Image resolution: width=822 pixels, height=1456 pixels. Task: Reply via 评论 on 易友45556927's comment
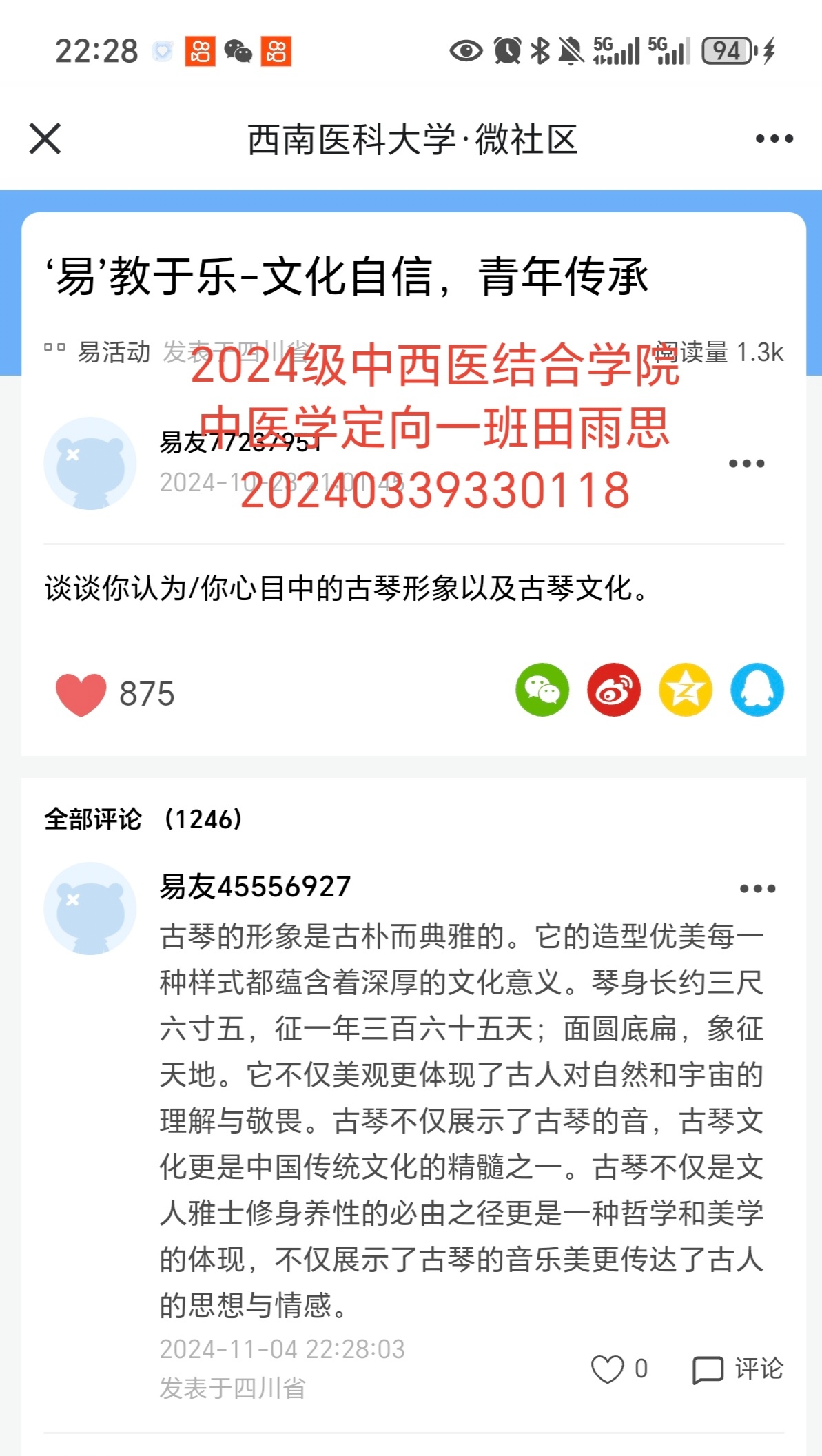tap(738, 1368)
